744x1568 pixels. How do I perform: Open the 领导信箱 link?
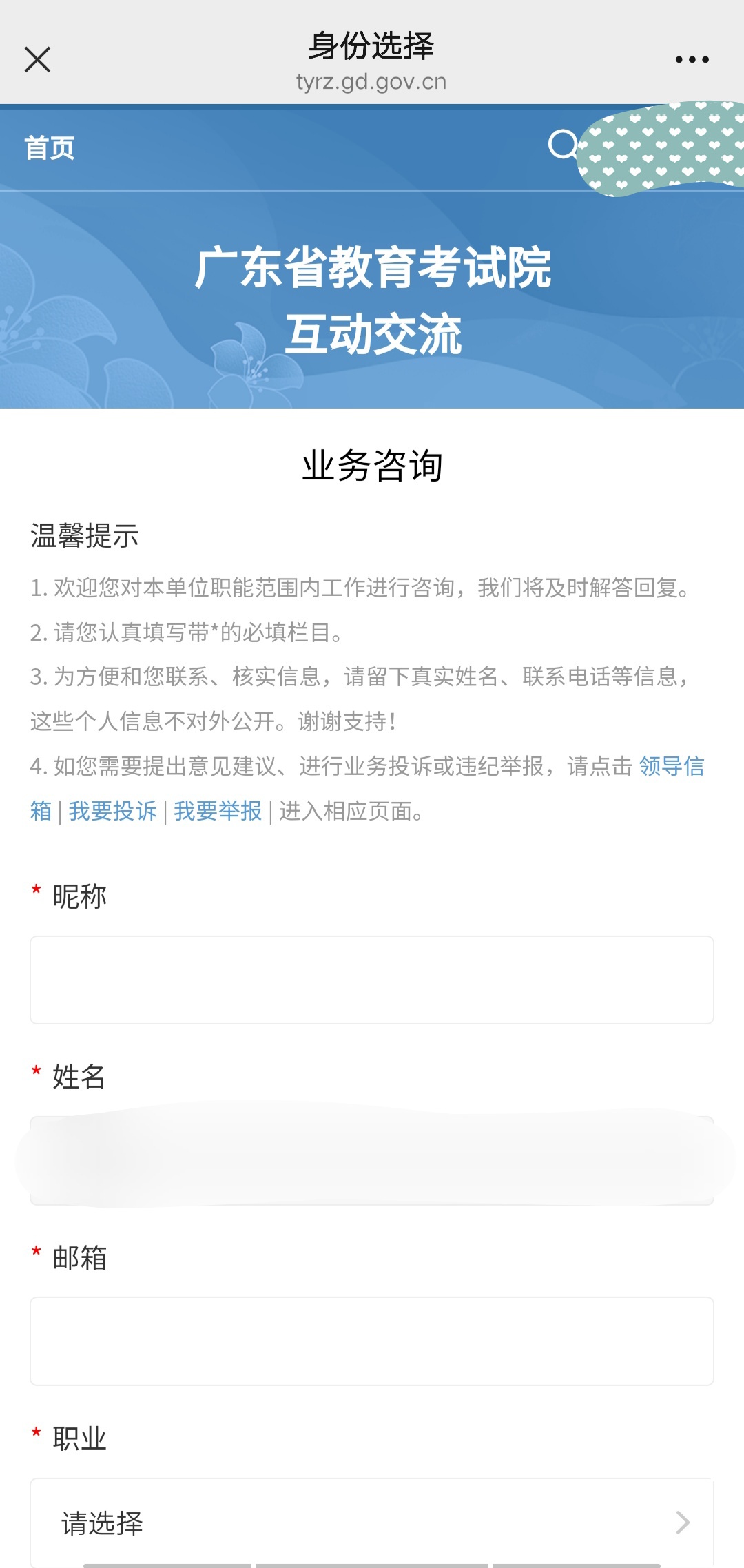pyautogui.click(x=671, y=766)
